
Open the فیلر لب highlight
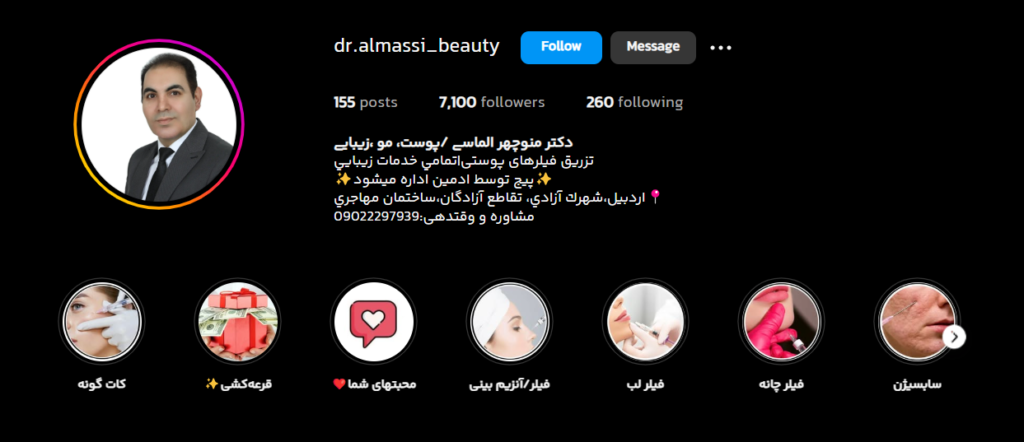coord(645,322)
